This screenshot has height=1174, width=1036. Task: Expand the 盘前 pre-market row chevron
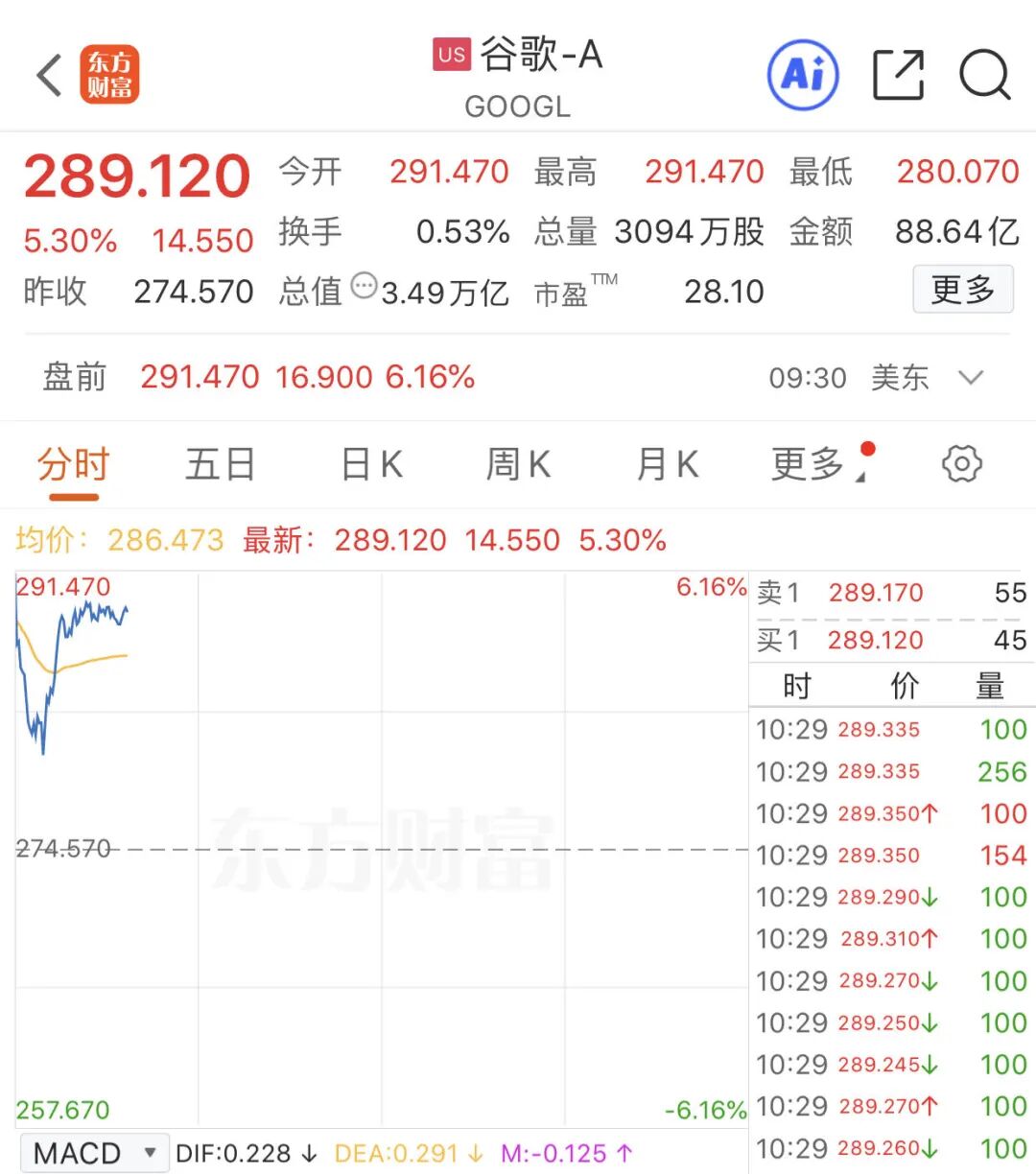(x=971, y=378)
